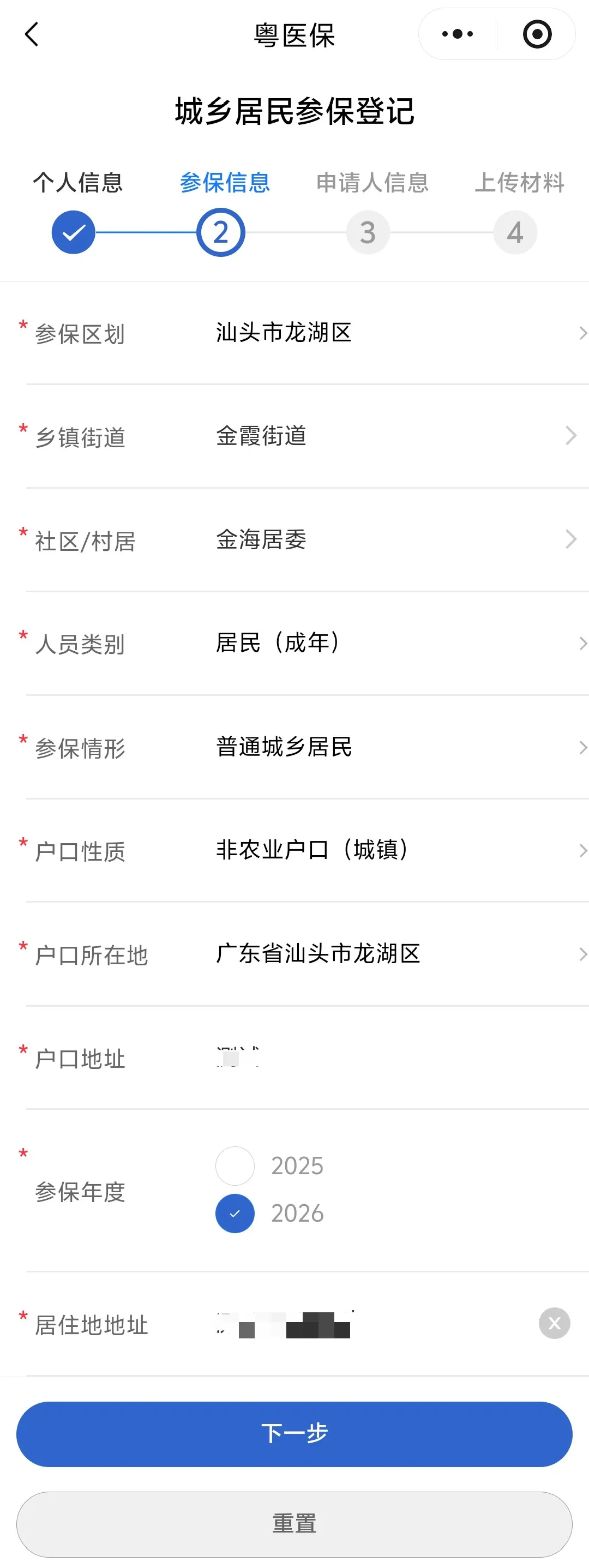Image resolution: width=589 pixels, height=1568 pixels.
Task: Select the 2026 参保年度 option
Action: click(235, 1213)
